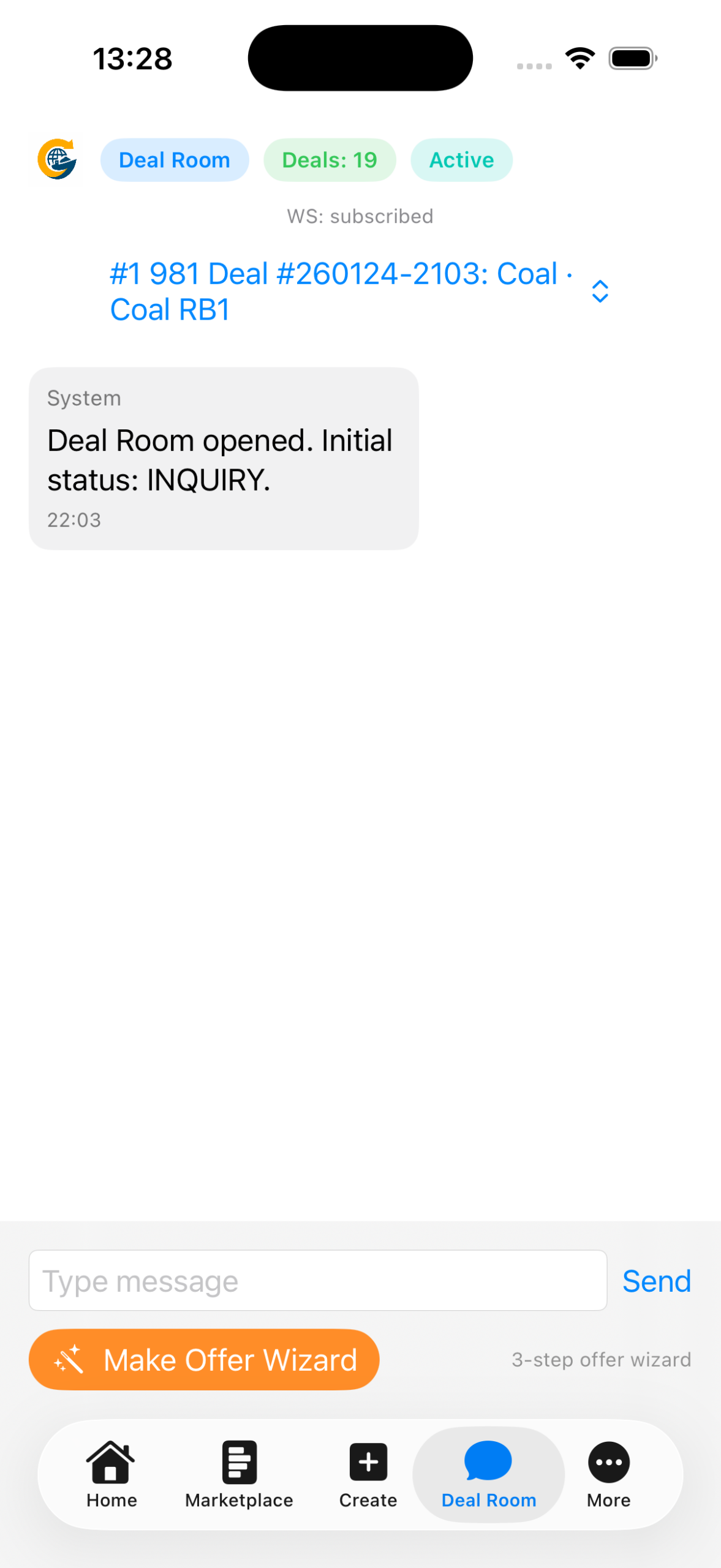This screenshot has width=721, height=1568.
Task: Launch the Make Offer Wizard
Action: (x=204, y=1359)
